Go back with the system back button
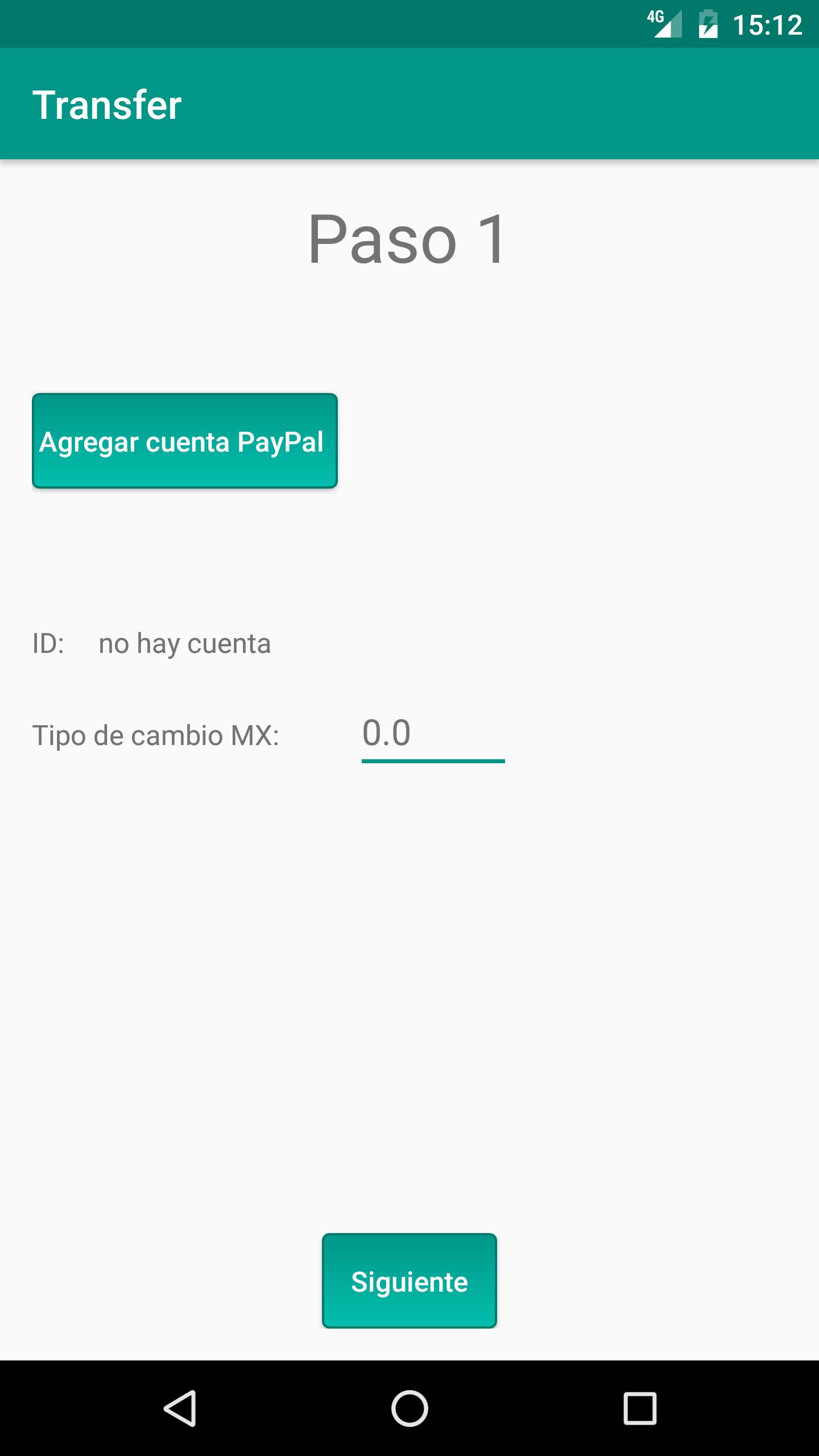The height and width of the screenshot is (1456, 819). [x=180, y=1408]
